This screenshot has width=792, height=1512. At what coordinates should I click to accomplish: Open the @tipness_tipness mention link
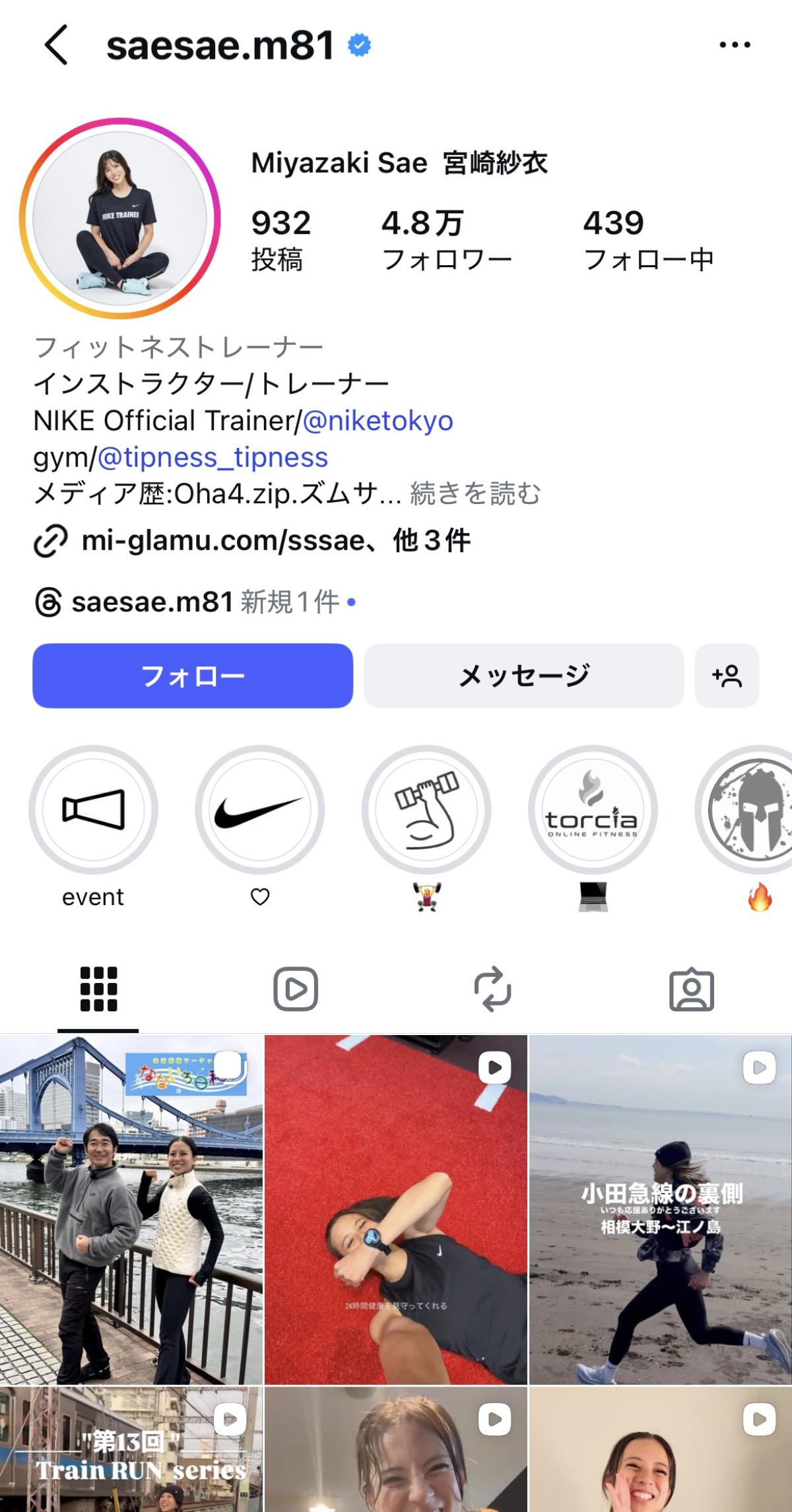(213, 457)
